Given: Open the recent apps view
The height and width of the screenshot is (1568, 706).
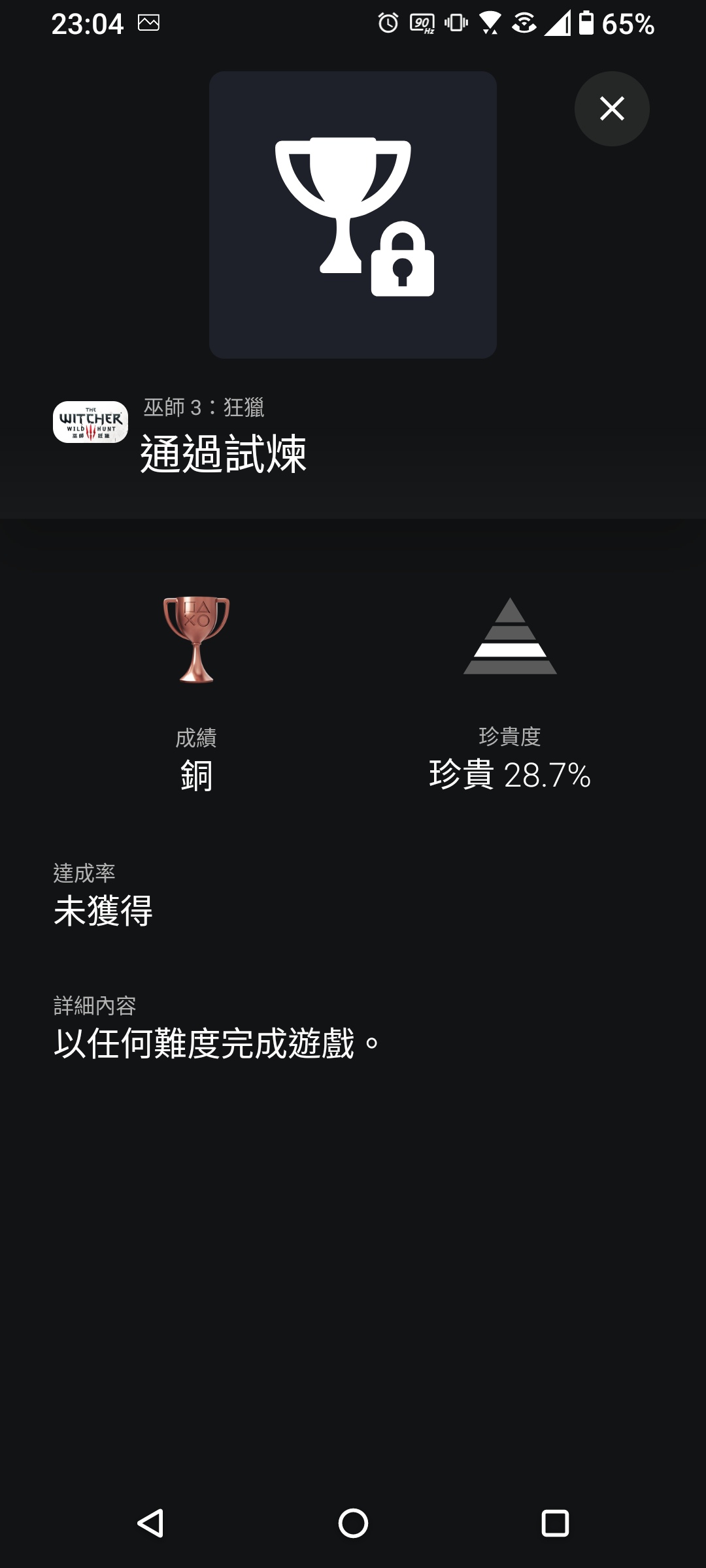Looking at the screenshot, I should [555, 1524].
